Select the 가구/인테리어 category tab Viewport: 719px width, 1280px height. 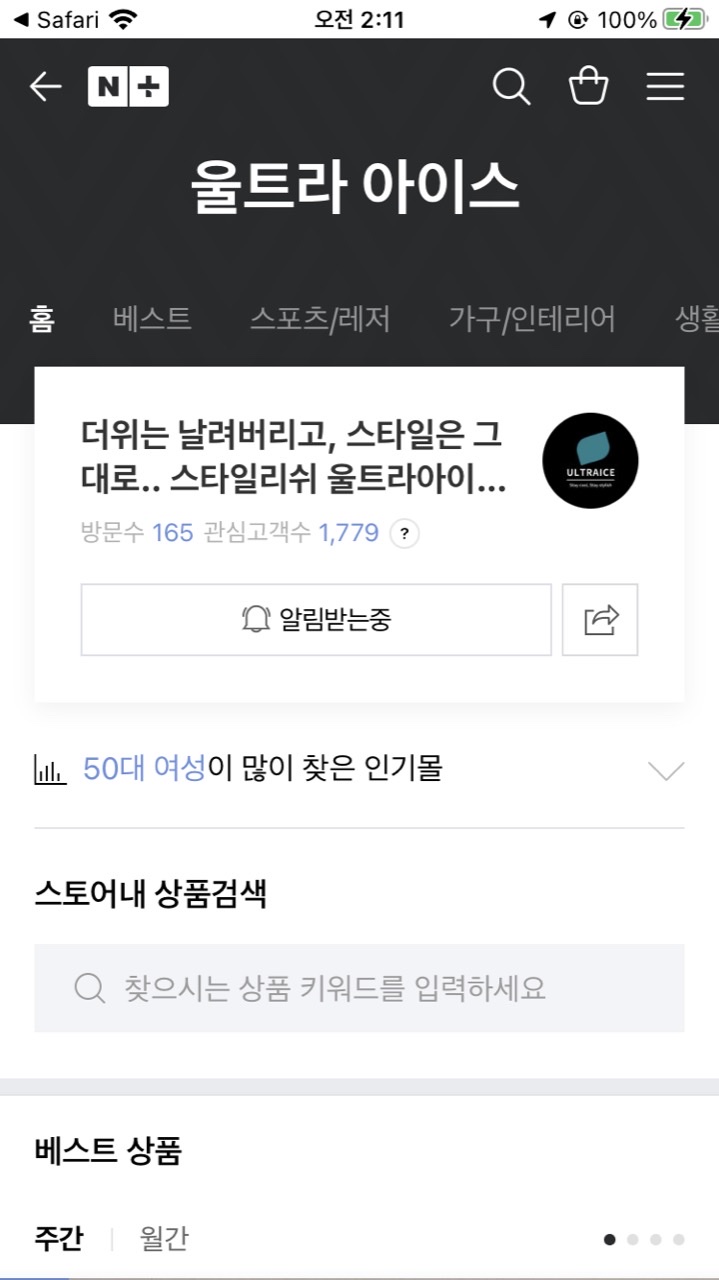coord(531,319)
